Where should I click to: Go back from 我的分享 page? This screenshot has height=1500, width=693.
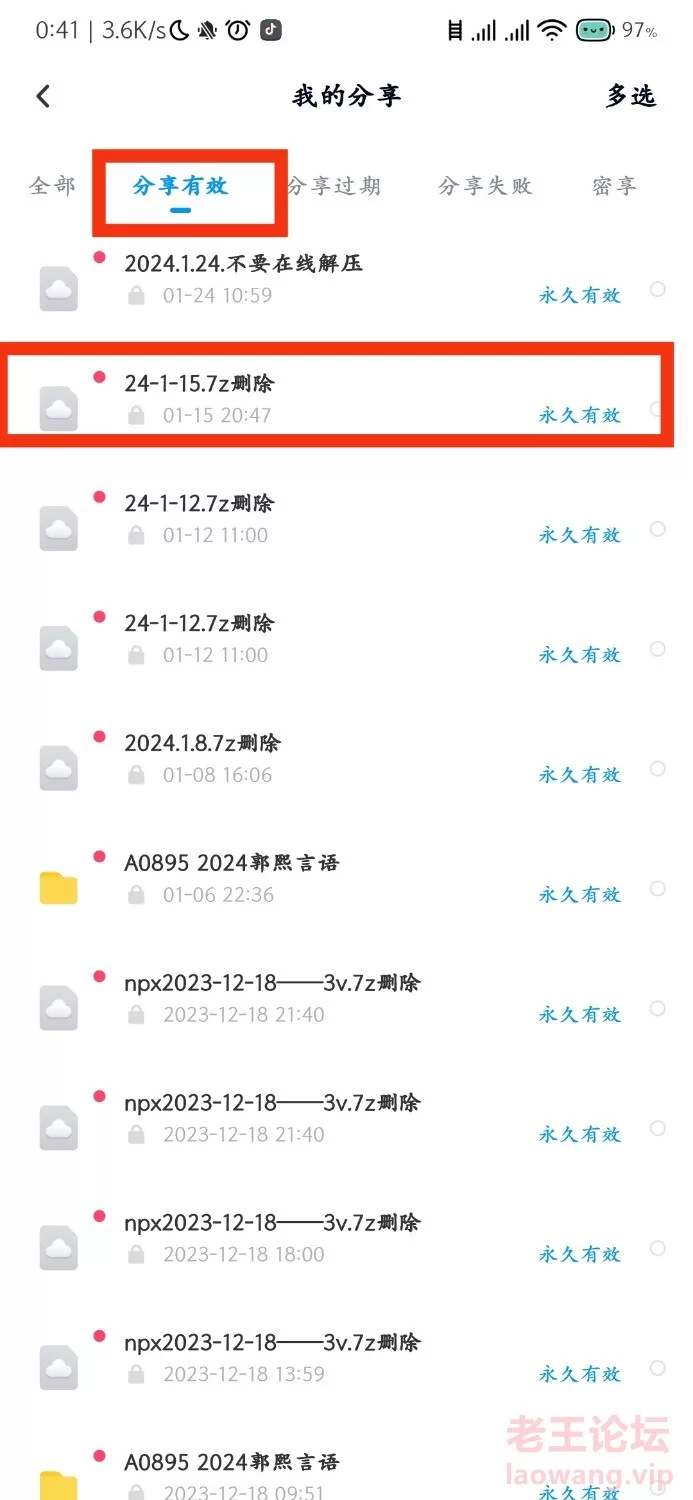[42, 96]
